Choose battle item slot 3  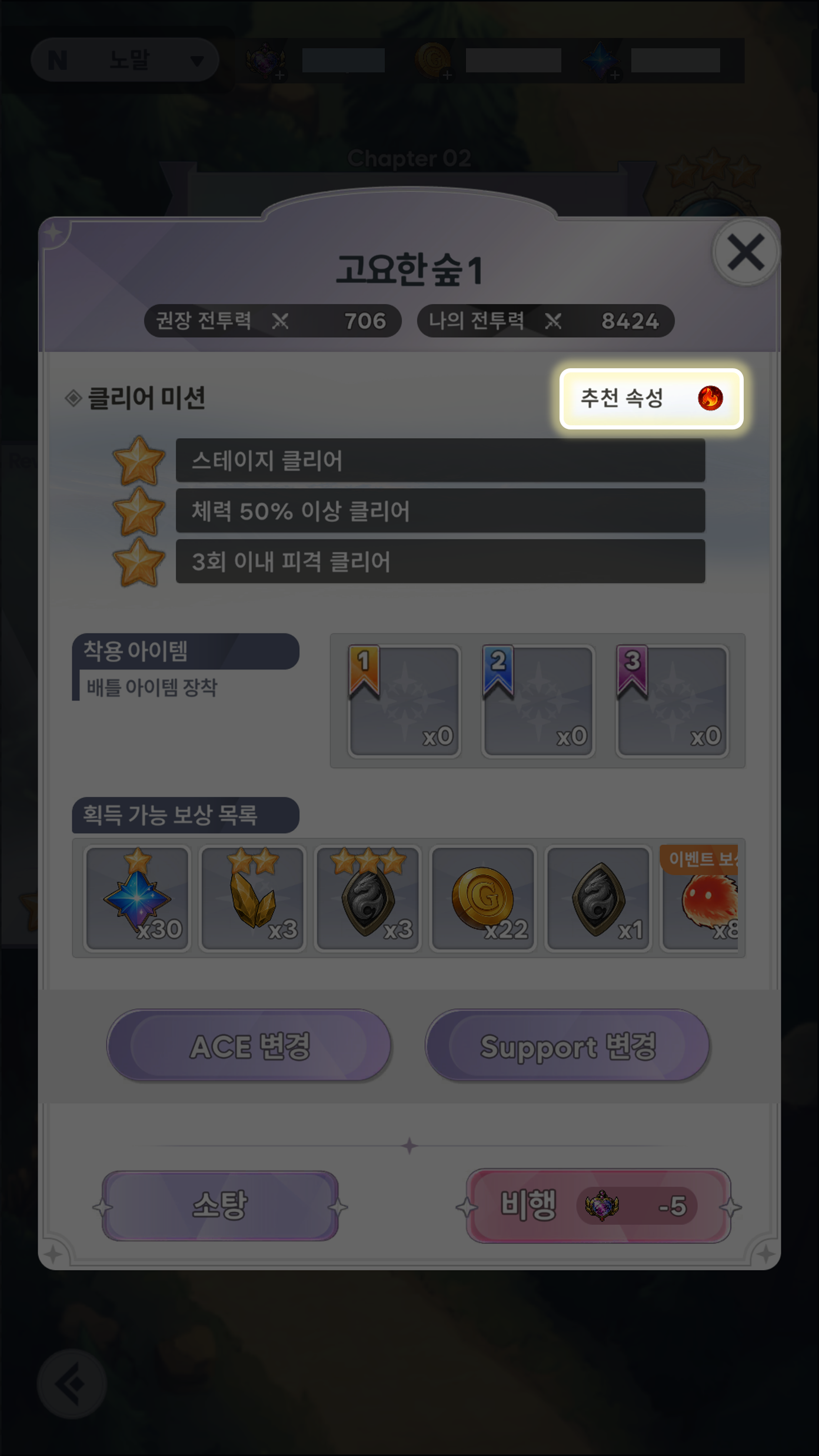coord(672,701)
